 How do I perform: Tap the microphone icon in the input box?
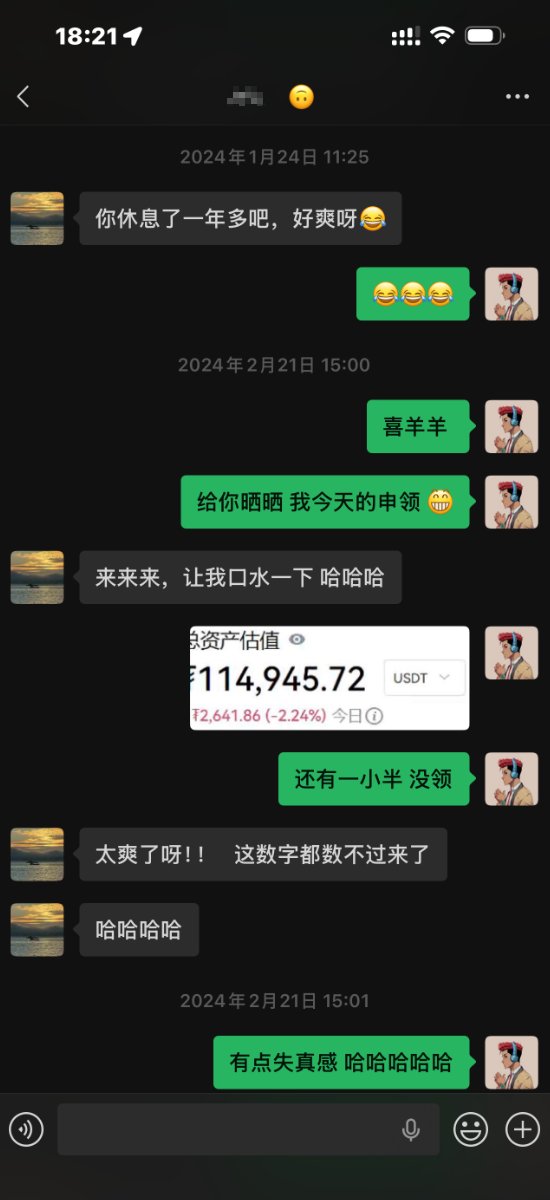pos(411,1130)
